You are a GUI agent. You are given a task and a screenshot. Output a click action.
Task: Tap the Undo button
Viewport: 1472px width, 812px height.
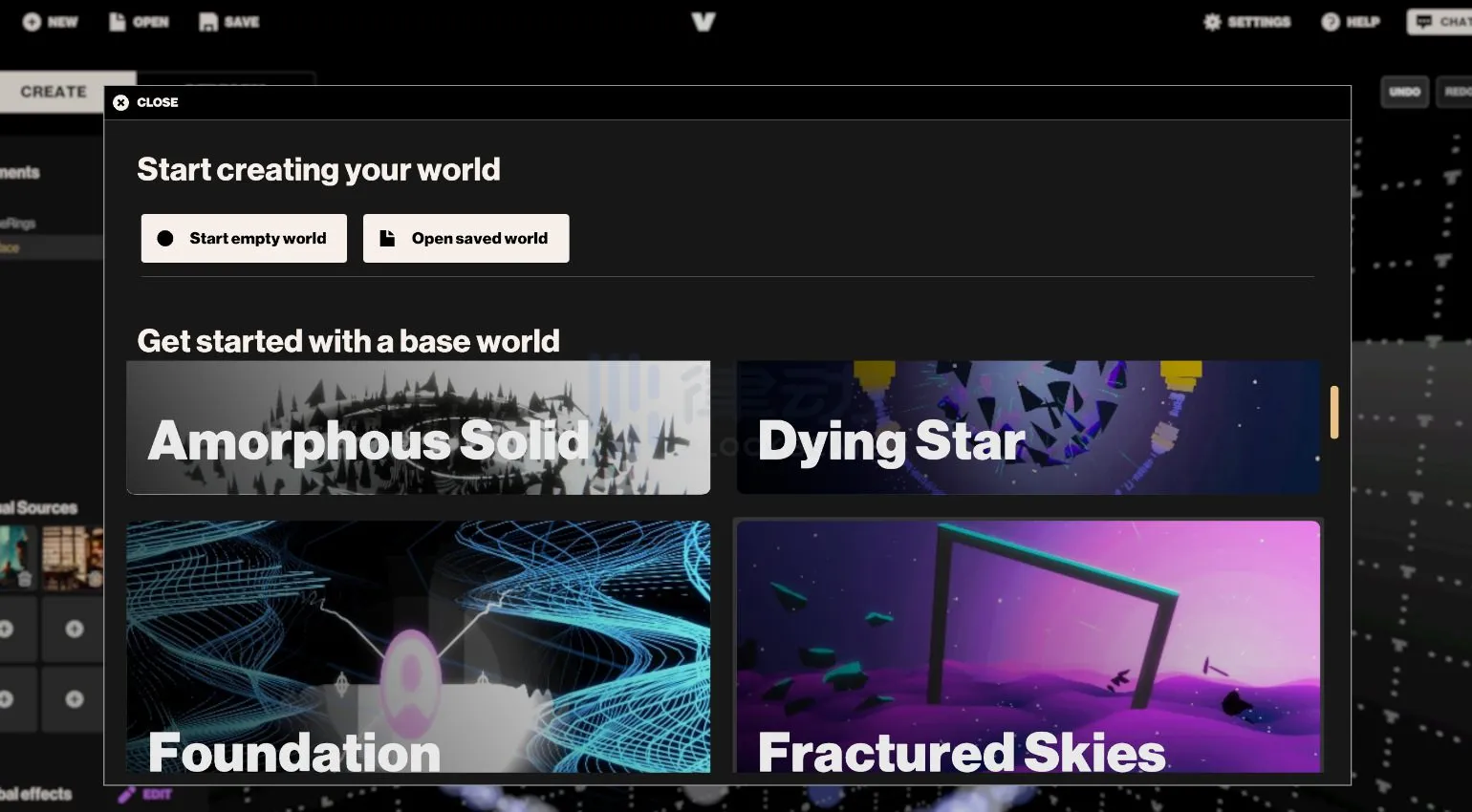tap(1404, 92)
